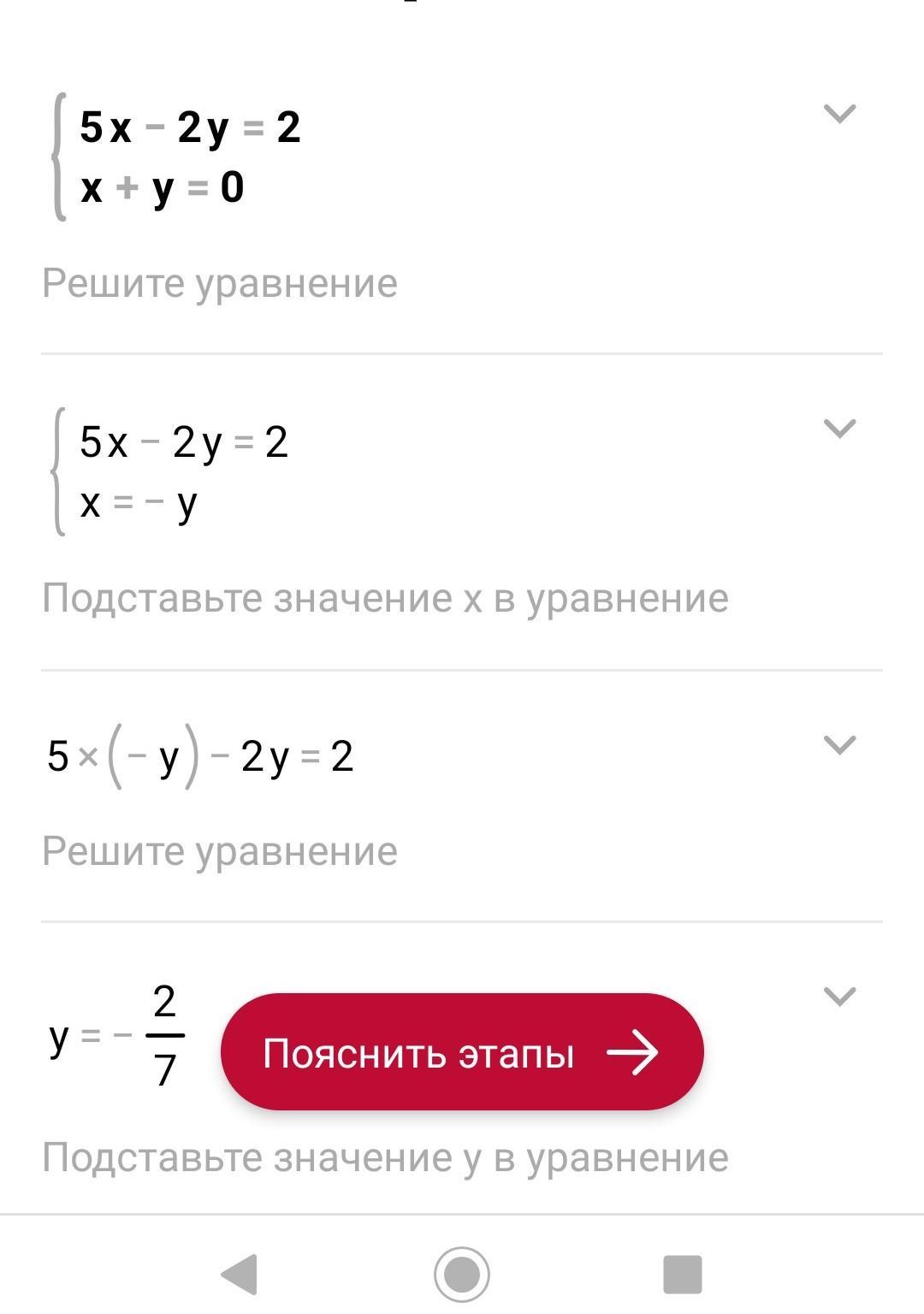Viewport: 924px width, 1314px height.
Task: Expand the step y = −2/7
Action: tap(838, 997)
